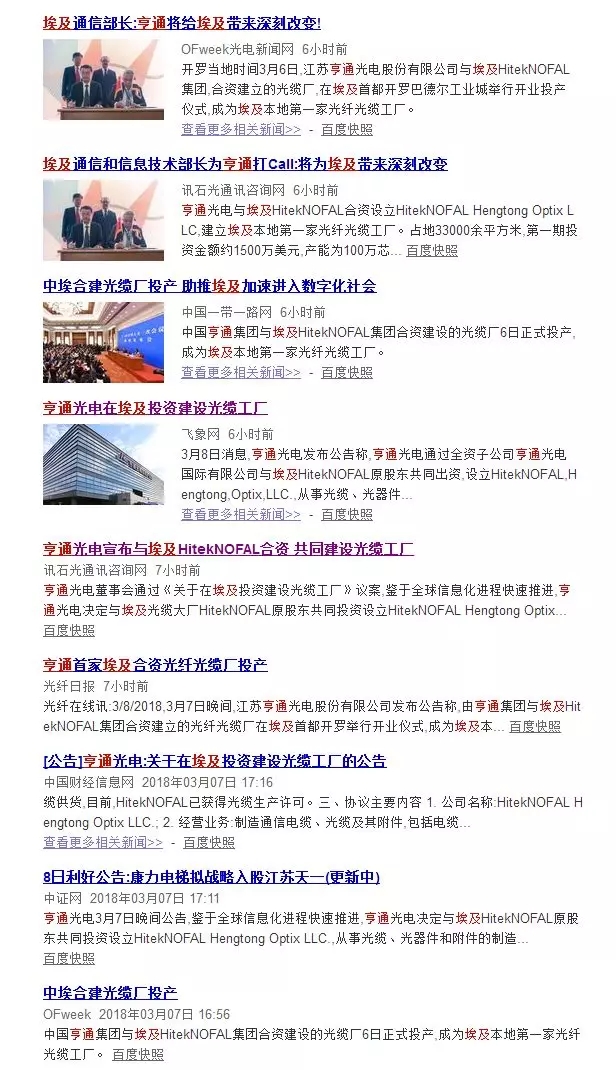Open 百度快照 for the 中证网 result

69,959
